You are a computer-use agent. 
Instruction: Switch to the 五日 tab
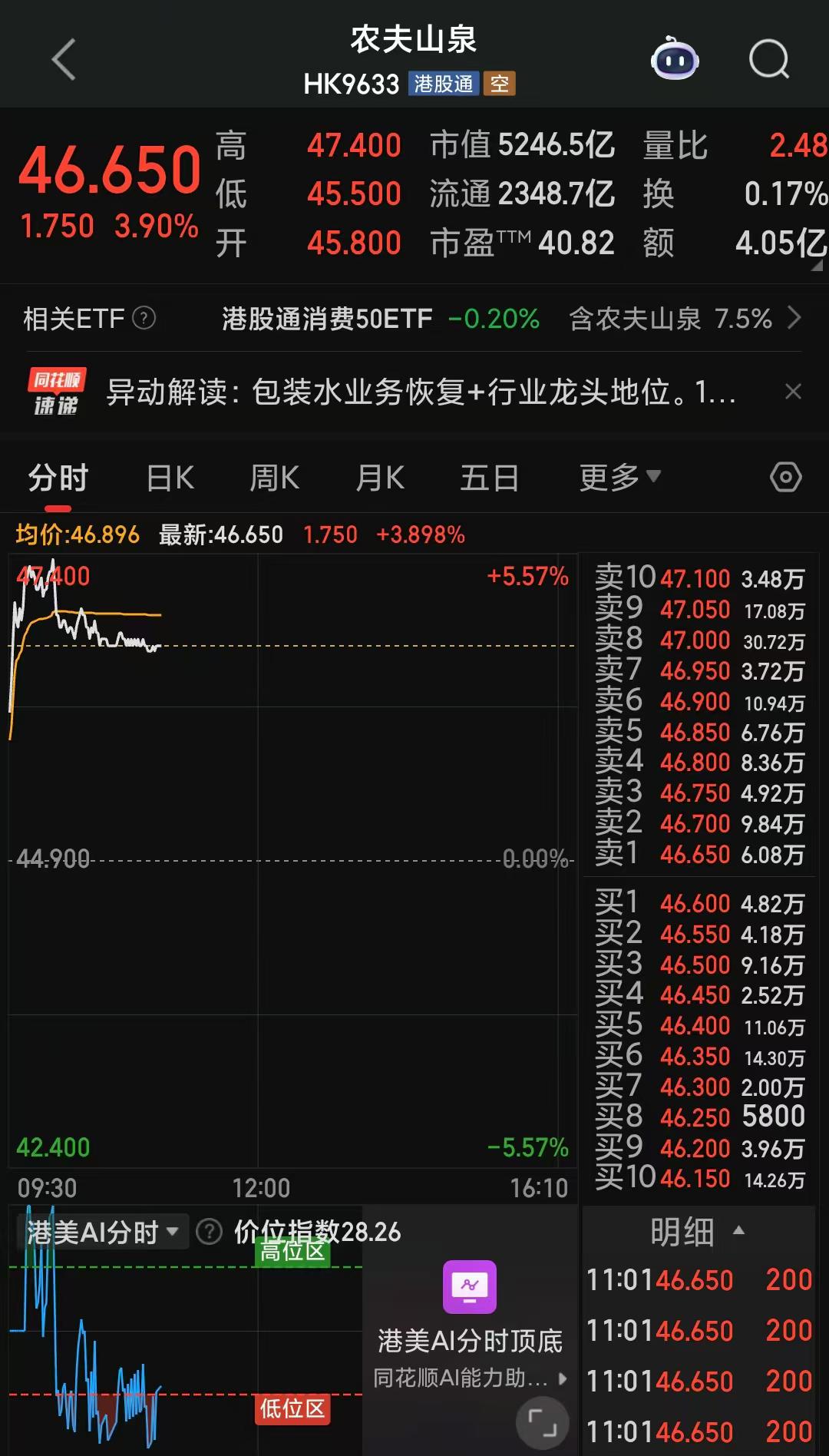click(x=490, y=478)
